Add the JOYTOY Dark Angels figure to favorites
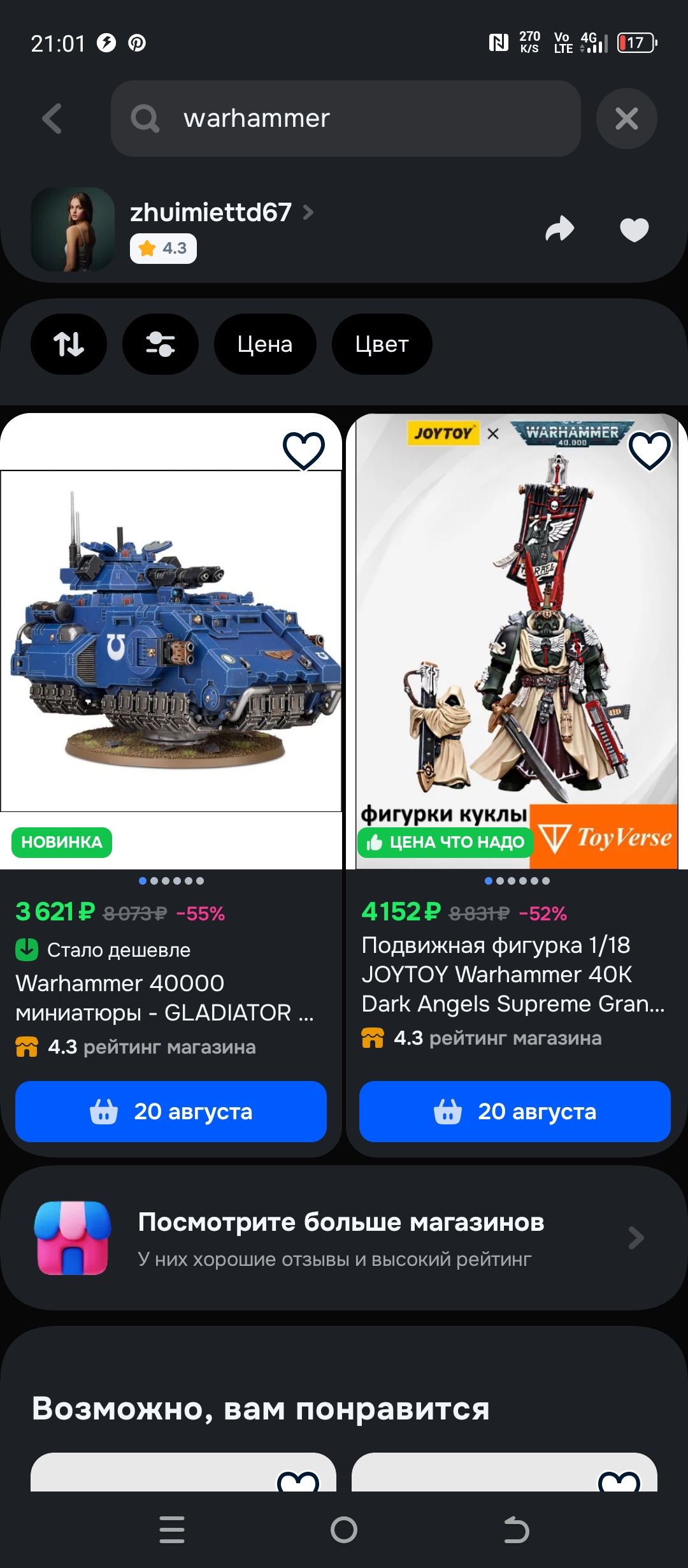 click(649, 450)
